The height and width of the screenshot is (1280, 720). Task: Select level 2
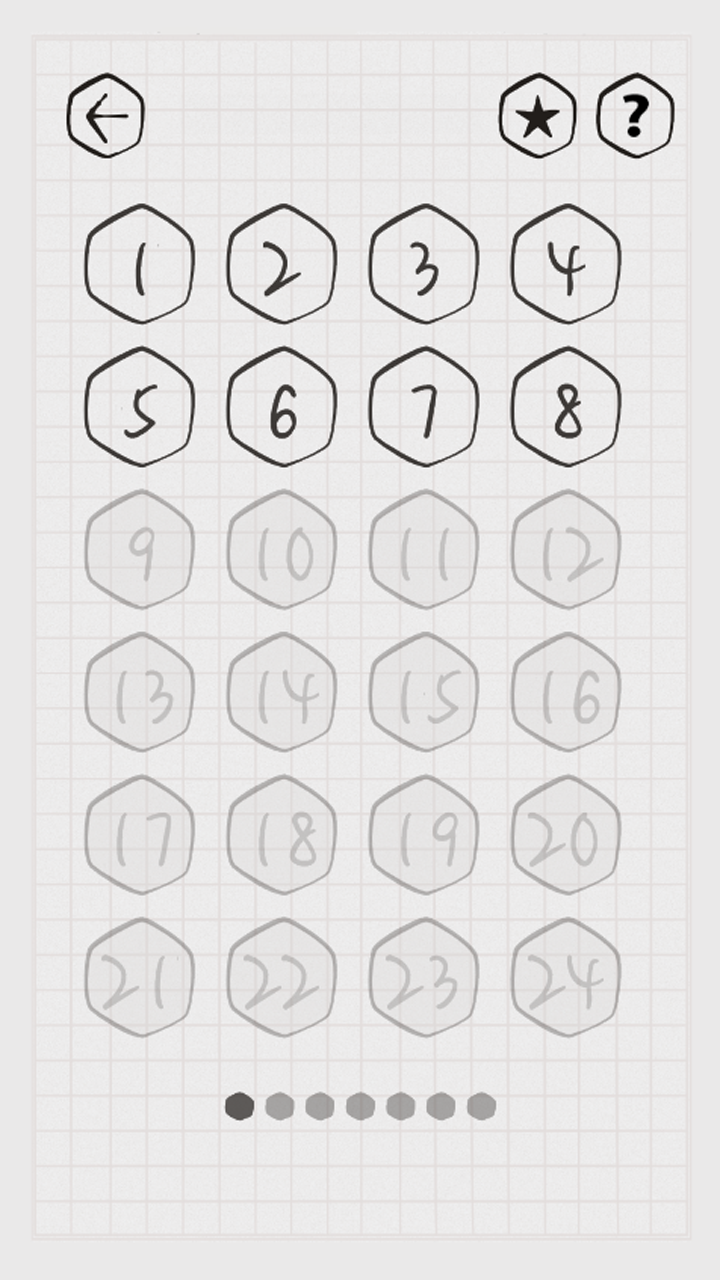[x=282, y=264]
